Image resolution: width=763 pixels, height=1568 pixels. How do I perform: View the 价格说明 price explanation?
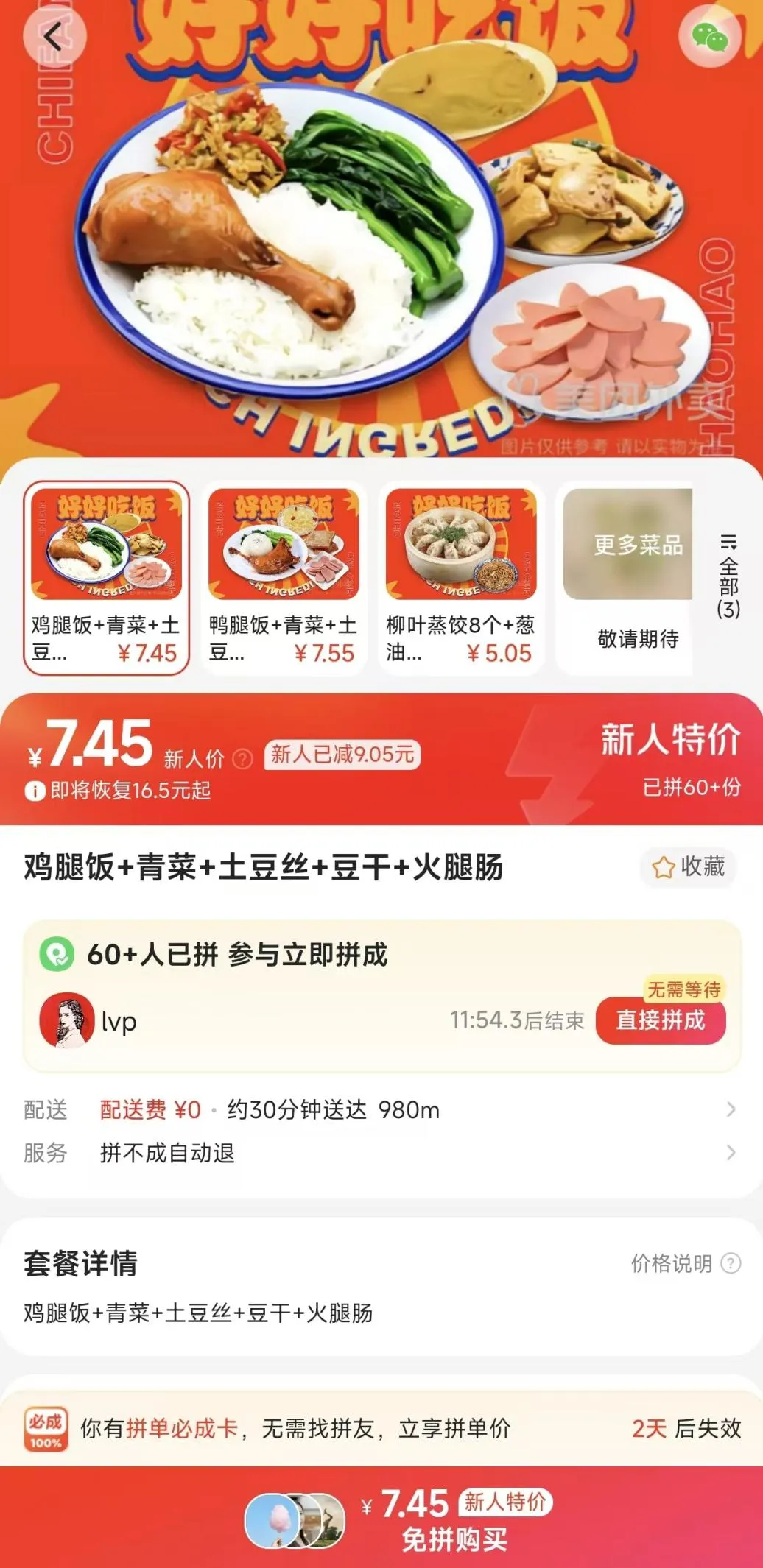coord(685,1264)
